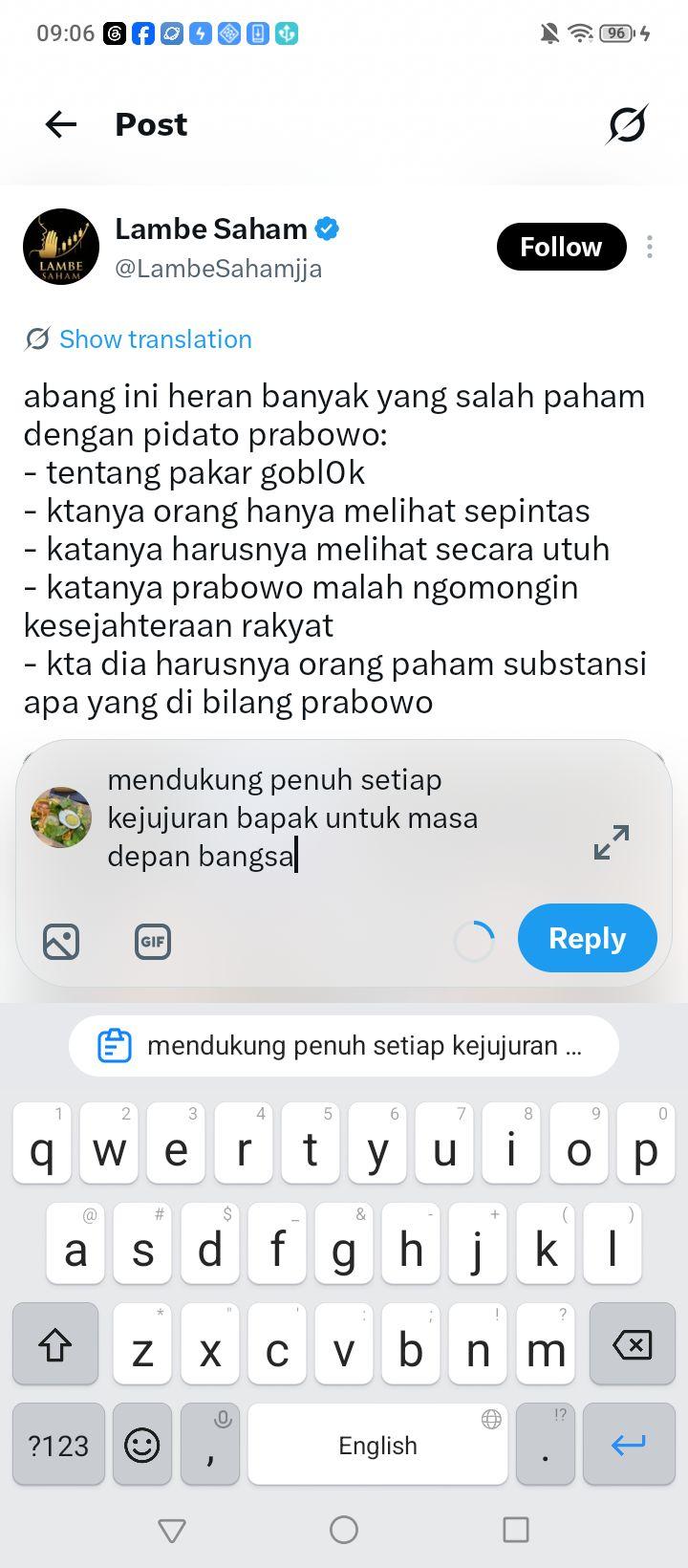Screen dimensions: 688x1568
Task: Open the overflow menu next to Follow
Action: 650,247
